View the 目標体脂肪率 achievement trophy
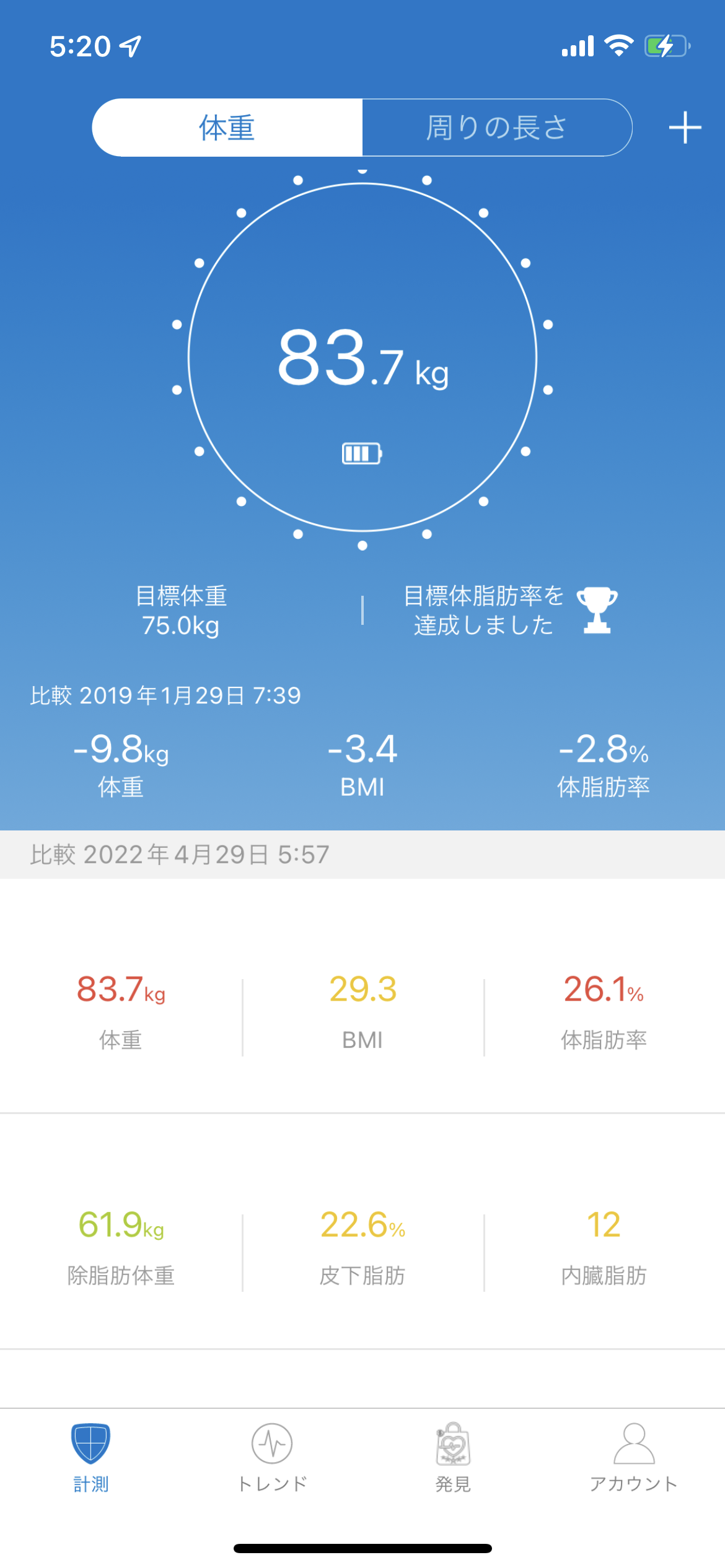Screen dimensions: 725x1568 click(x=597, y=610)
